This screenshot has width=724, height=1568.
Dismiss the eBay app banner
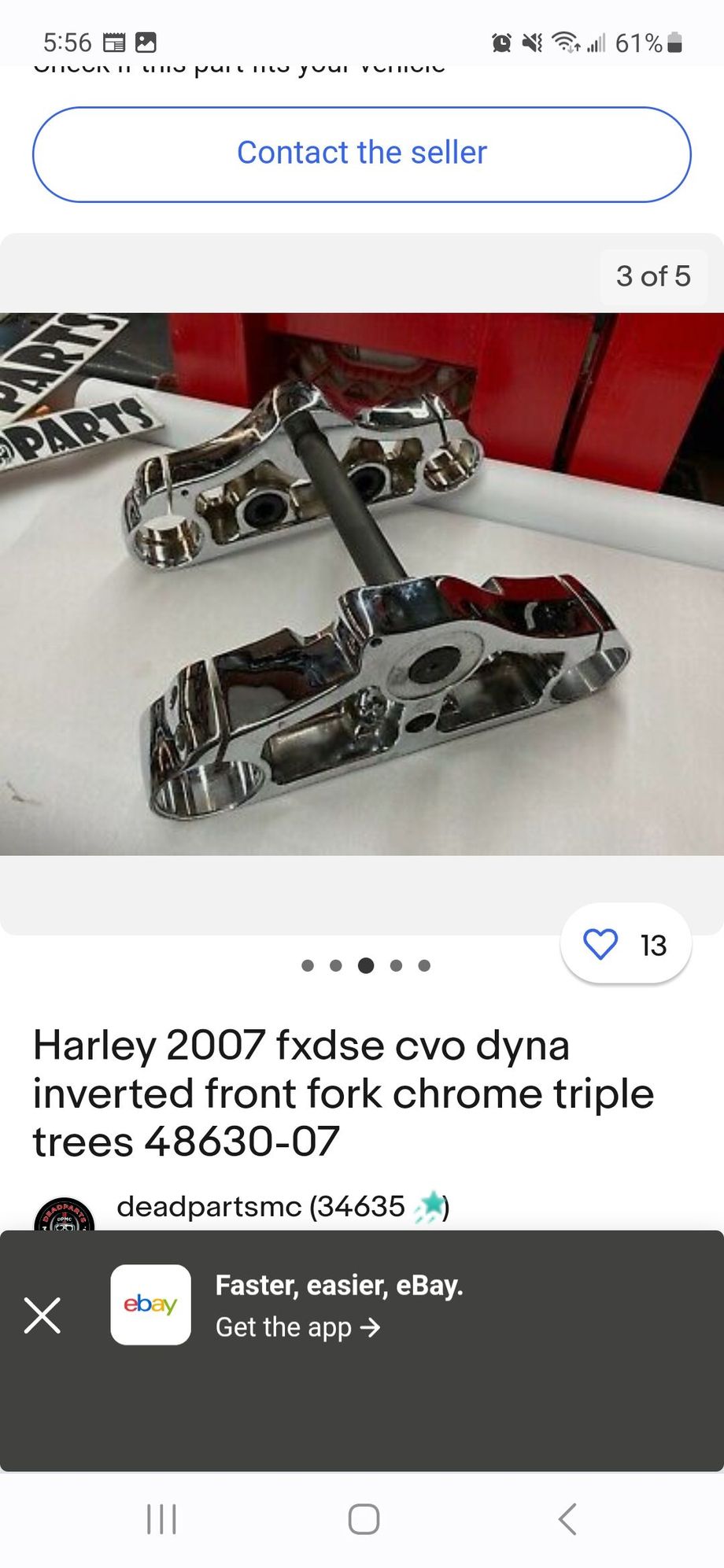coord(42,1315)
